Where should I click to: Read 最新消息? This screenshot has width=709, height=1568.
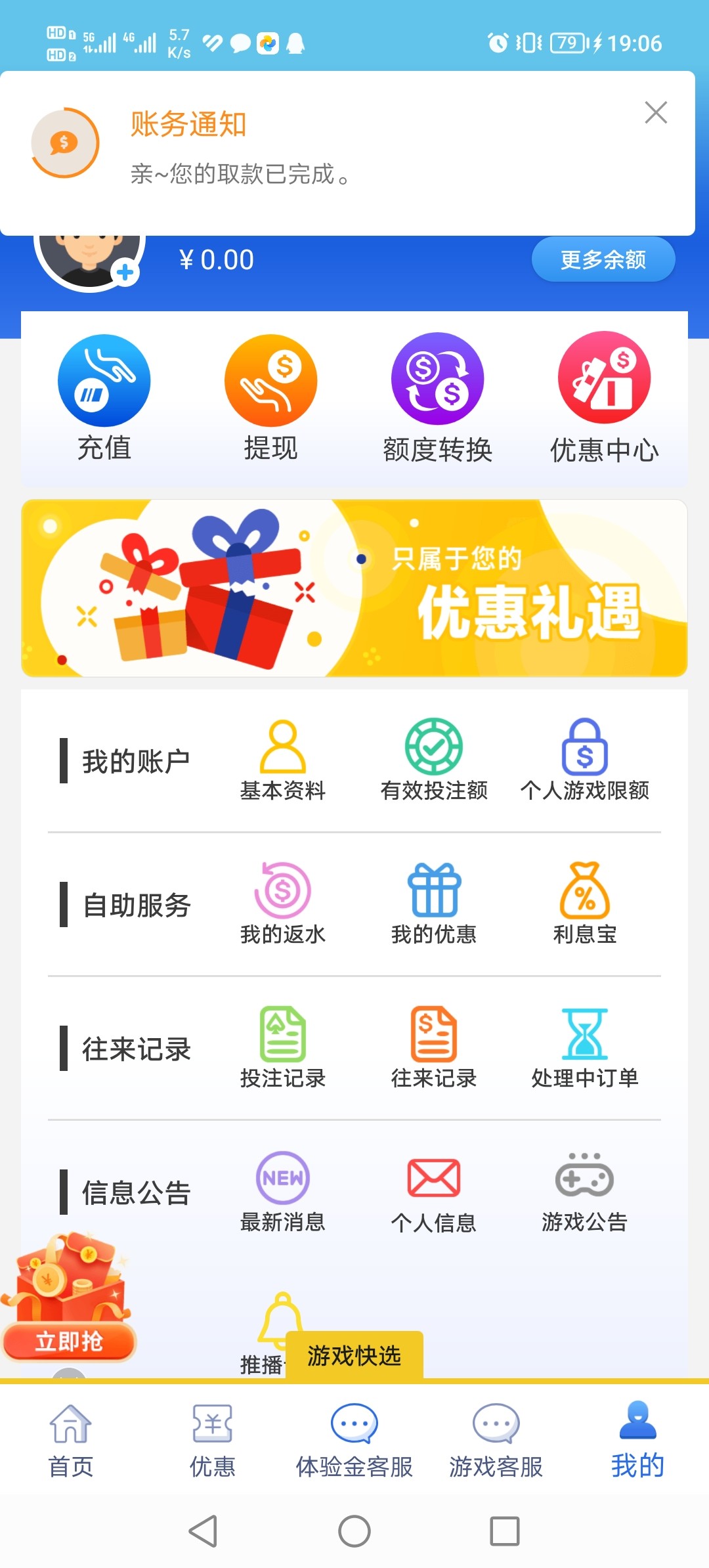[283, 1192]
